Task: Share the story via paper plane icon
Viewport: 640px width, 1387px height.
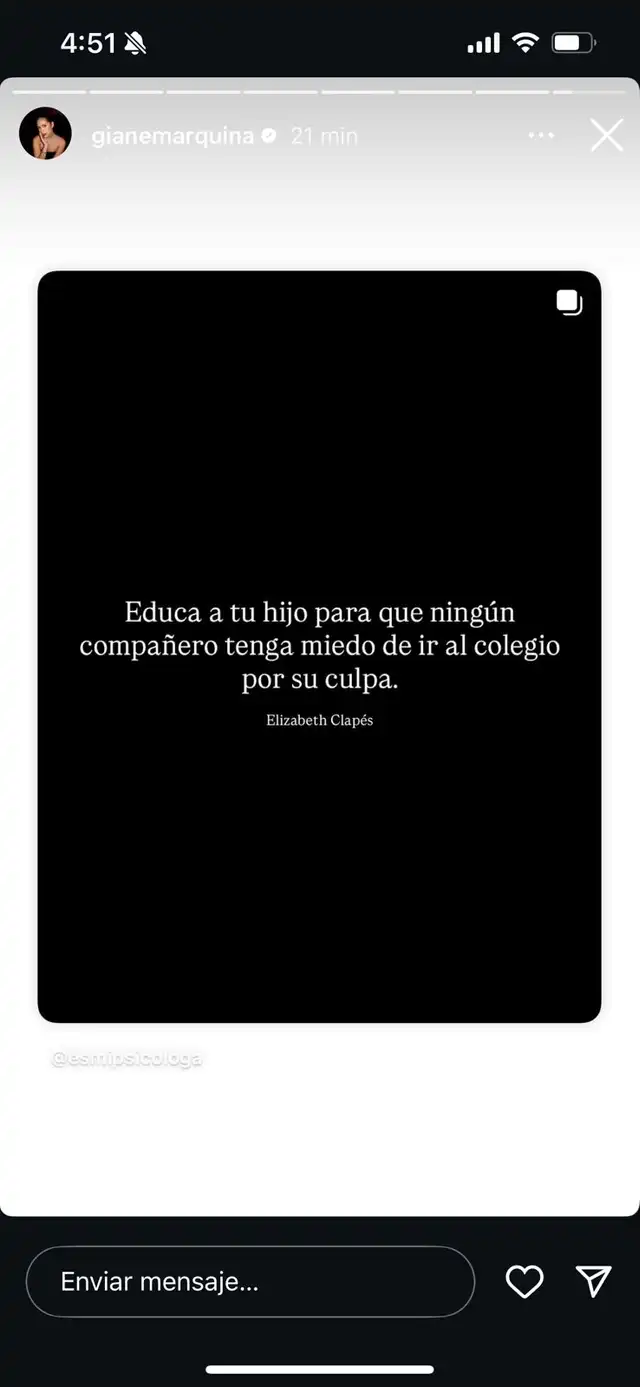Action: (x=593, y=1281)
